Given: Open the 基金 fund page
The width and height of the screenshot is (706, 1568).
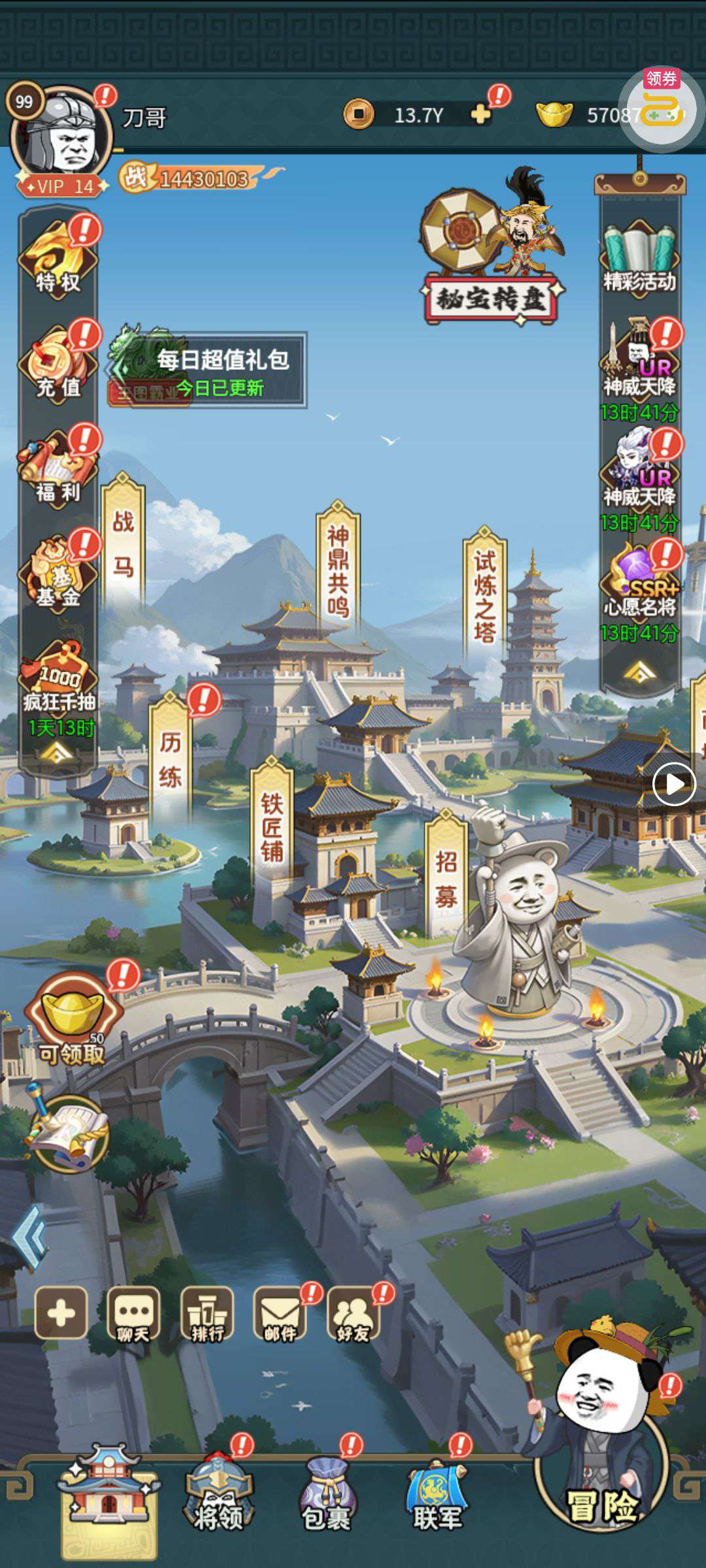Looking at the screenshot, I should coord(58,575).
